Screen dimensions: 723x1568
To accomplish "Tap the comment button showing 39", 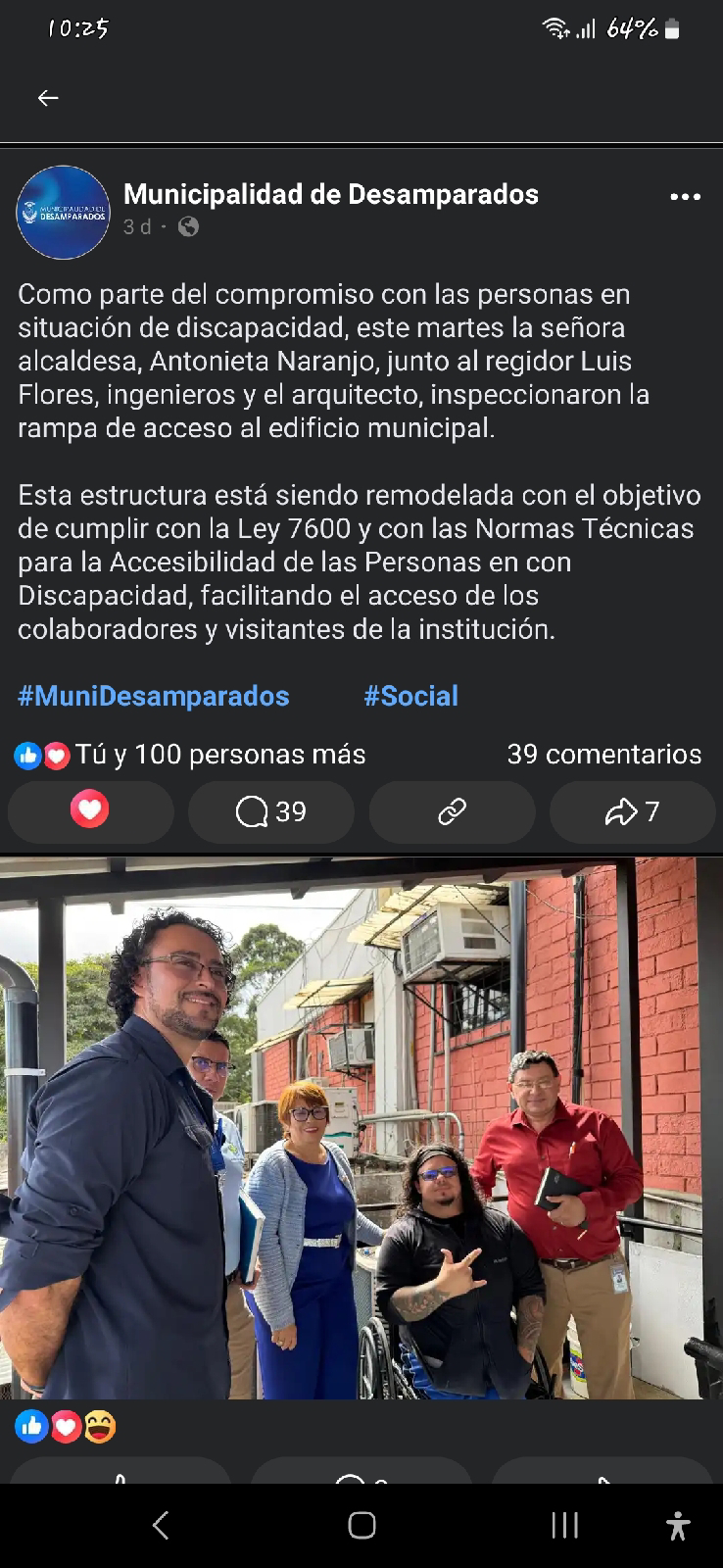I will point(271,811).
